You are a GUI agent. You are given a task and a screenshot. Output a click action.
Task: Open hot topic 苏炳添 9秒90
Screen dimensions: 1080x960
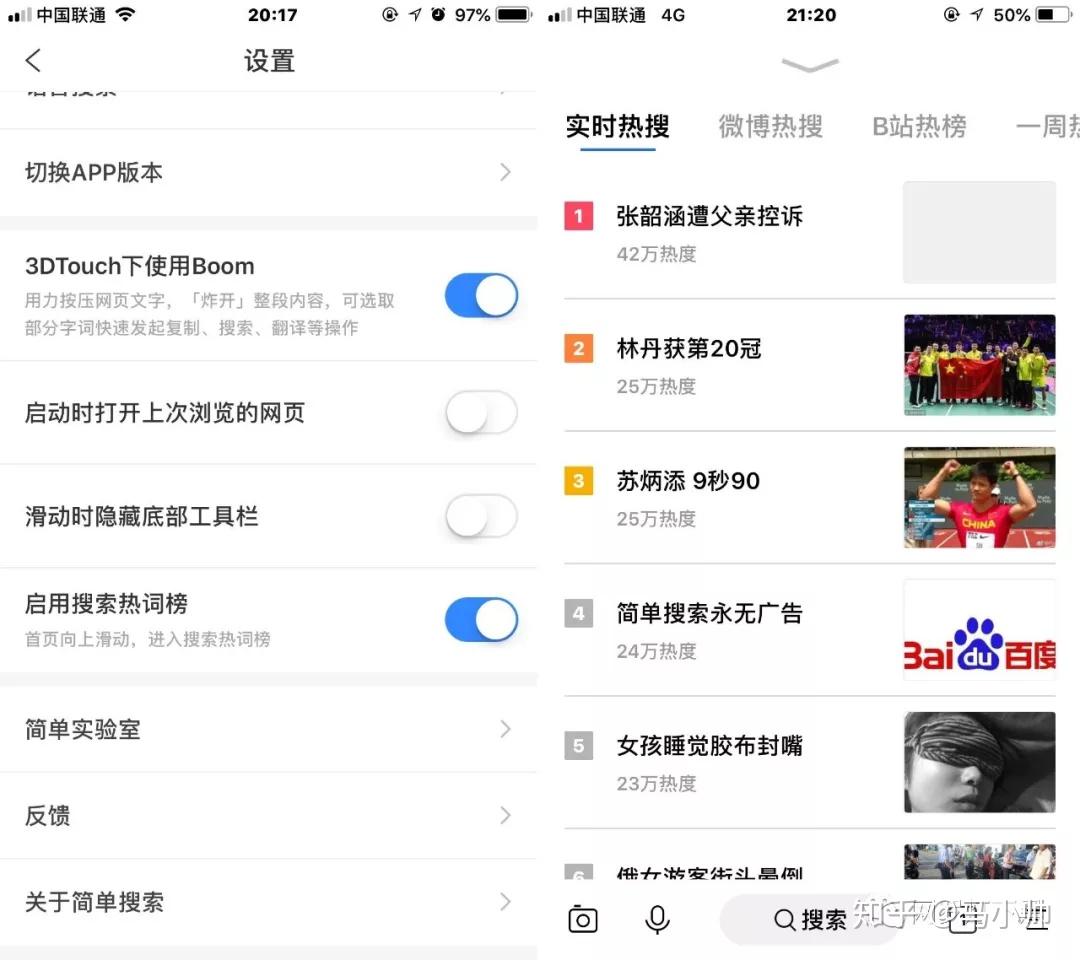click(688, 480)
